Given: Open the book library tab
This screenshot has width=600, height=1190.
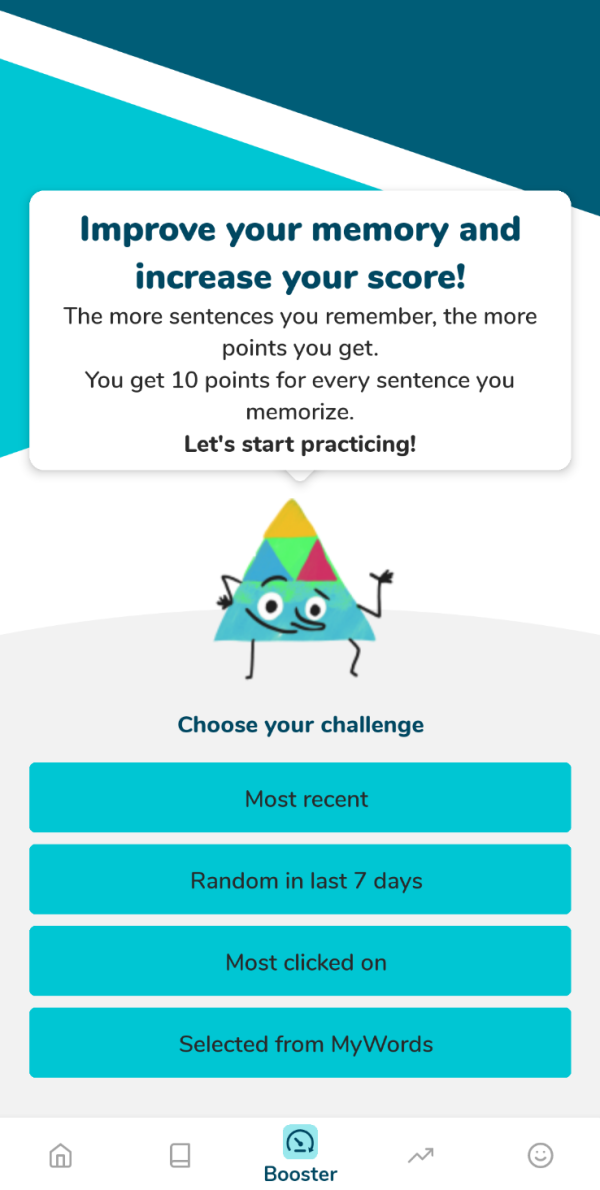Looking at the screenshot, I should pos(180,1156).
